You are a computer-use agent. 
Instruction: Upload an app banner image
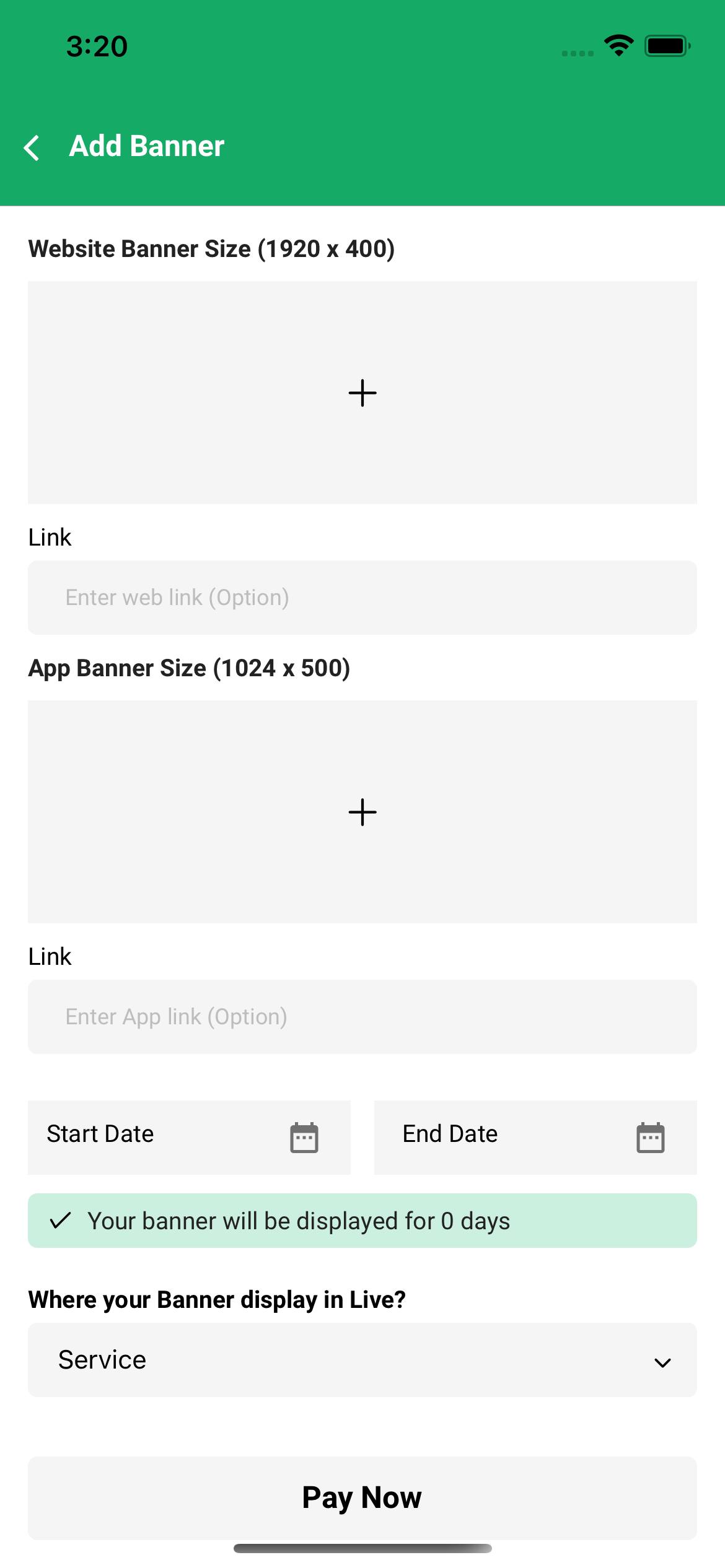[x=362, y=812]
